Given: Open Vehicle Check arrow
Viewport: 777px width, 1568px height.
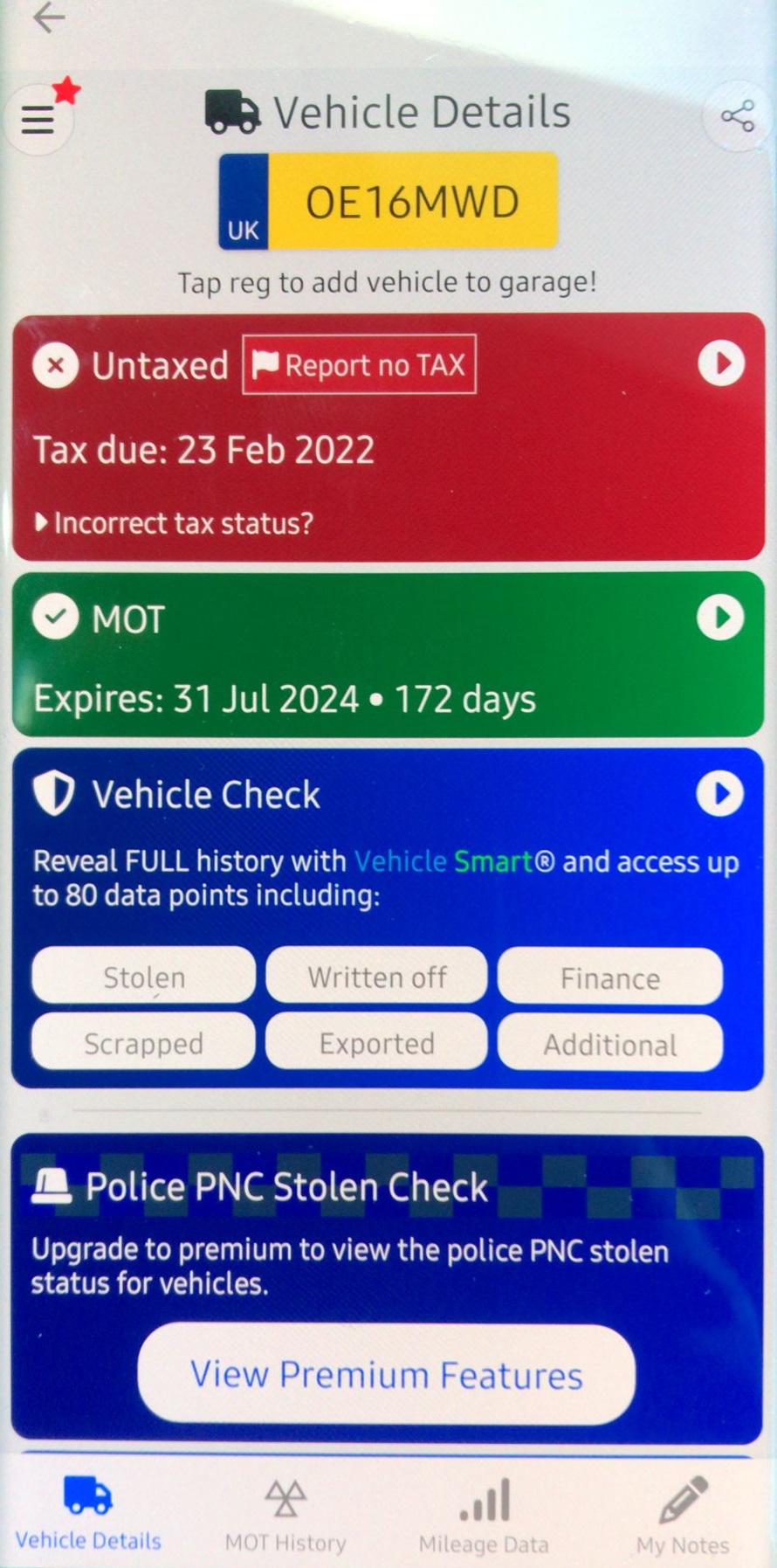Looking at the screenshot, I should (x=720, y=793).
